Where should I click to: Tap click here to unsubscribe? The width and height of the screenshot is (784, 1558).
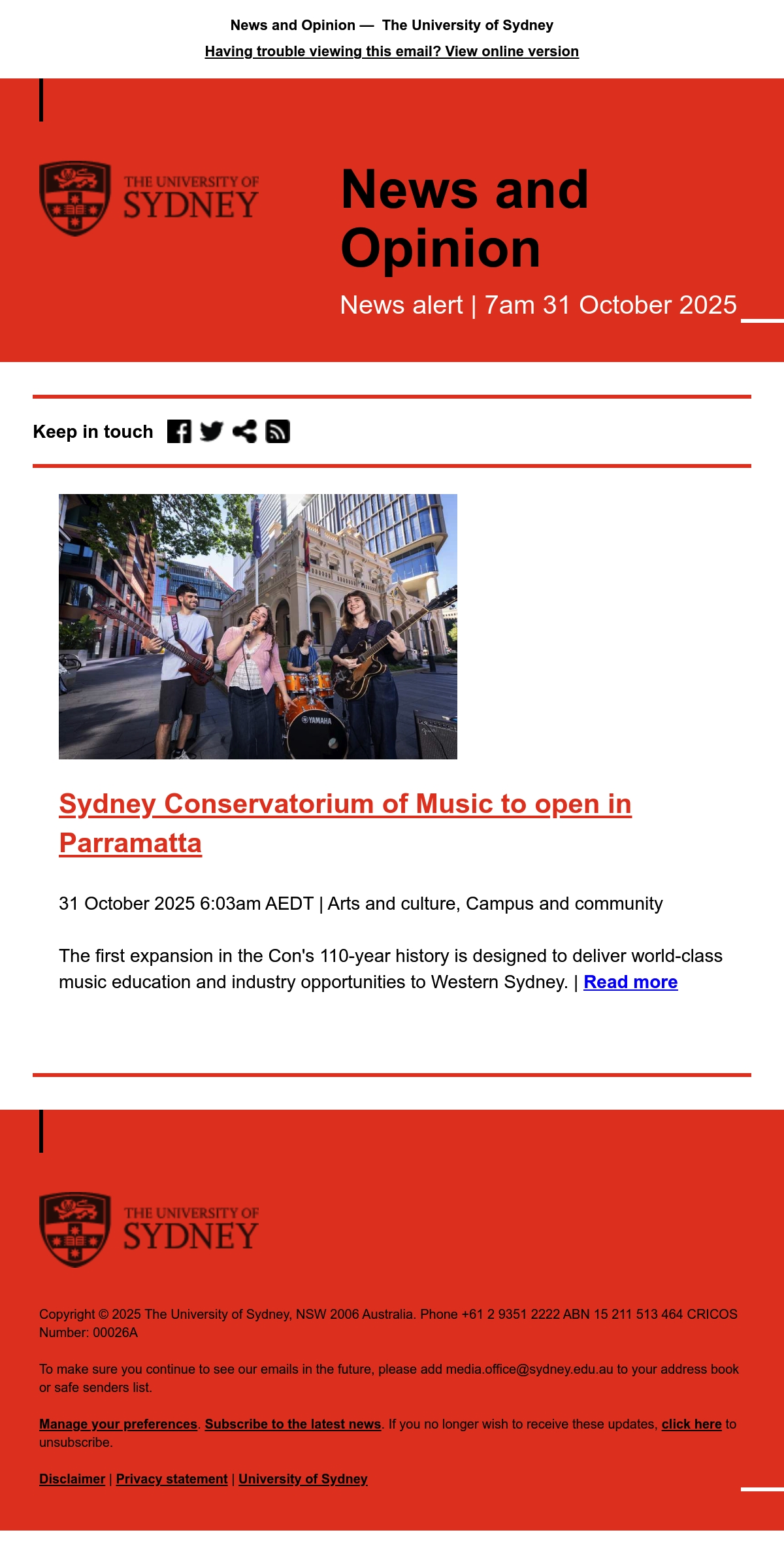(691, 1424)
